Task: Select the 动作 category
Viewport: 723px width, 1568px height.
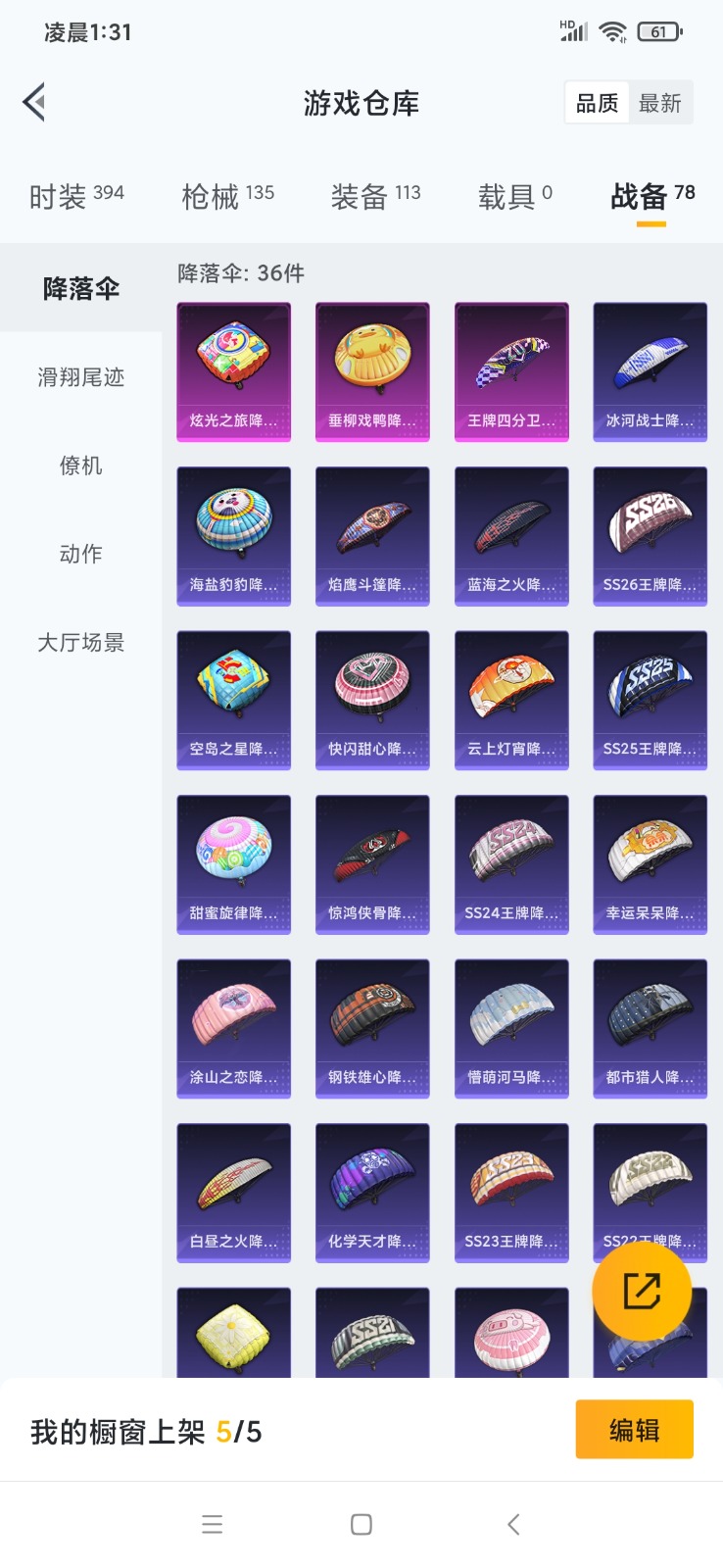Action: (80, 554)
